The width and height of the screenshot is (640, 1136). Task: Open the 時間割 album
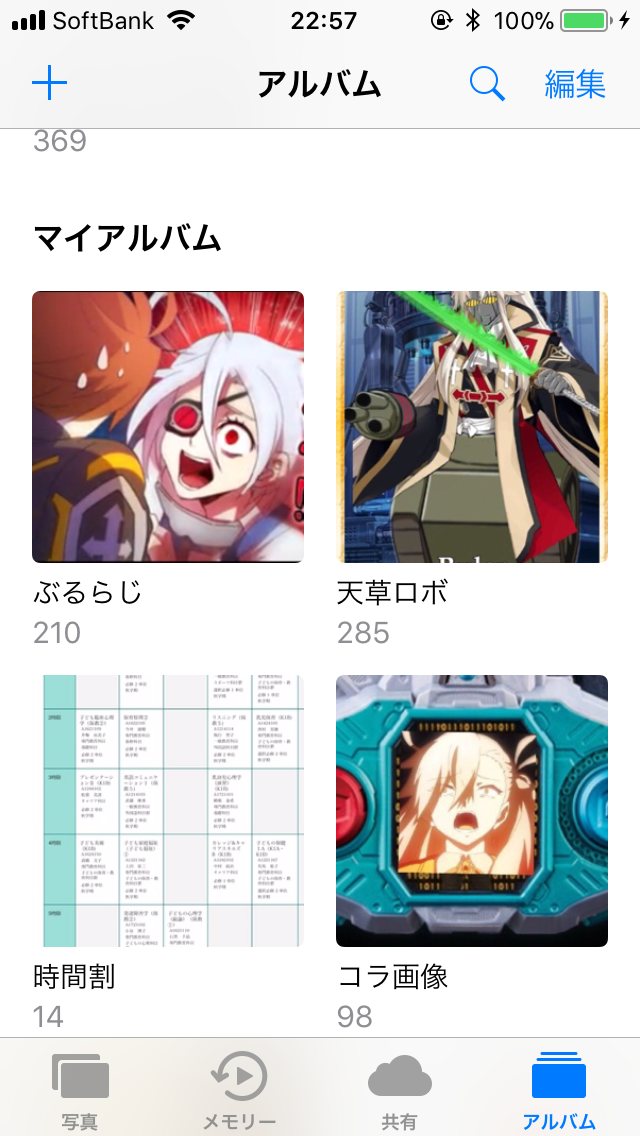[168, 811]
